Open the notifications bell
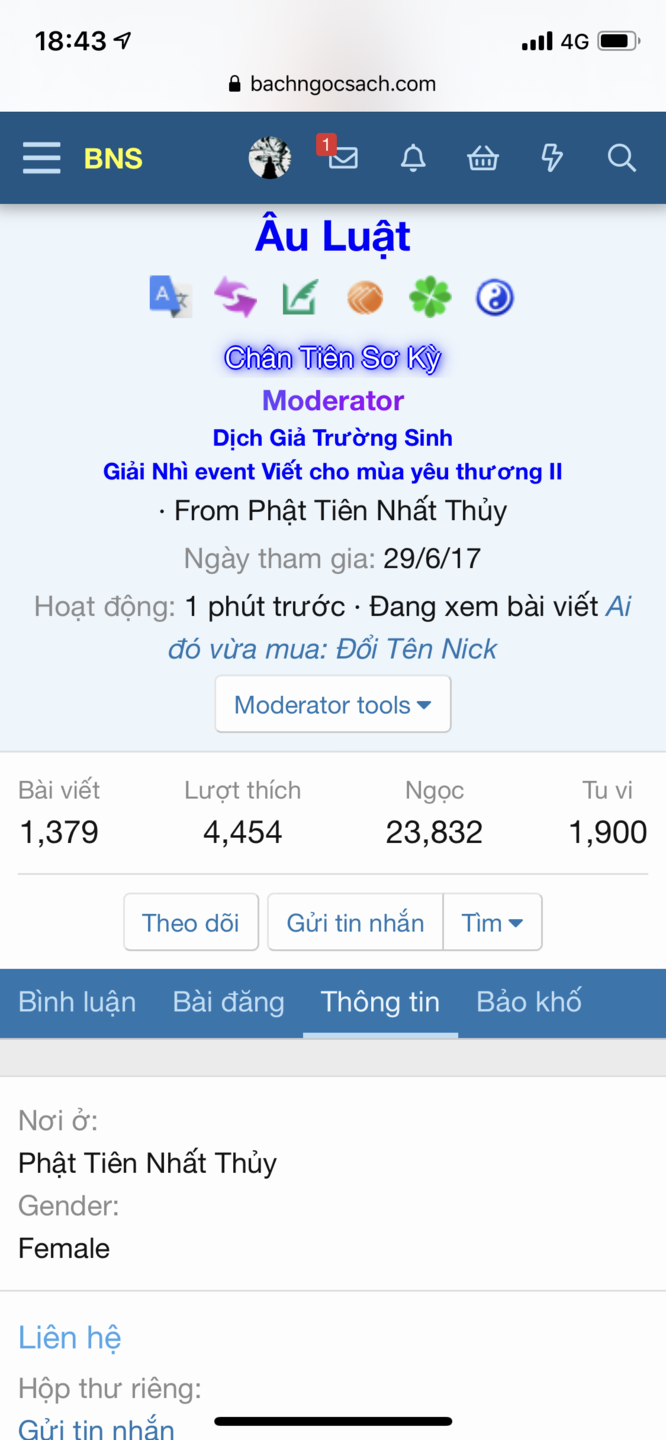666x1440 pixels. [x=413, y=158]
